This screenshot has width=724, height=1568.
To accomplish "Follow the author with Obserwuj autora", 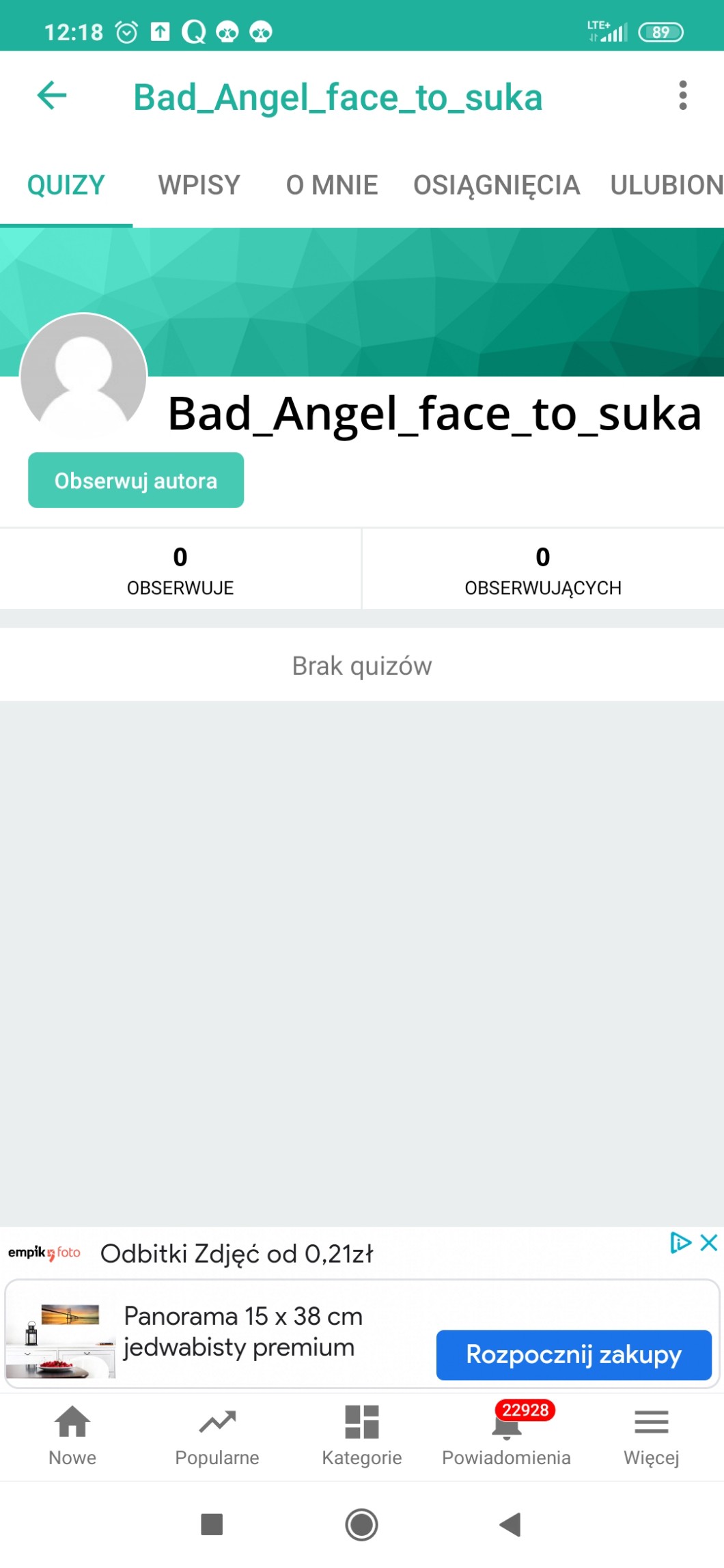I will 136,481.
